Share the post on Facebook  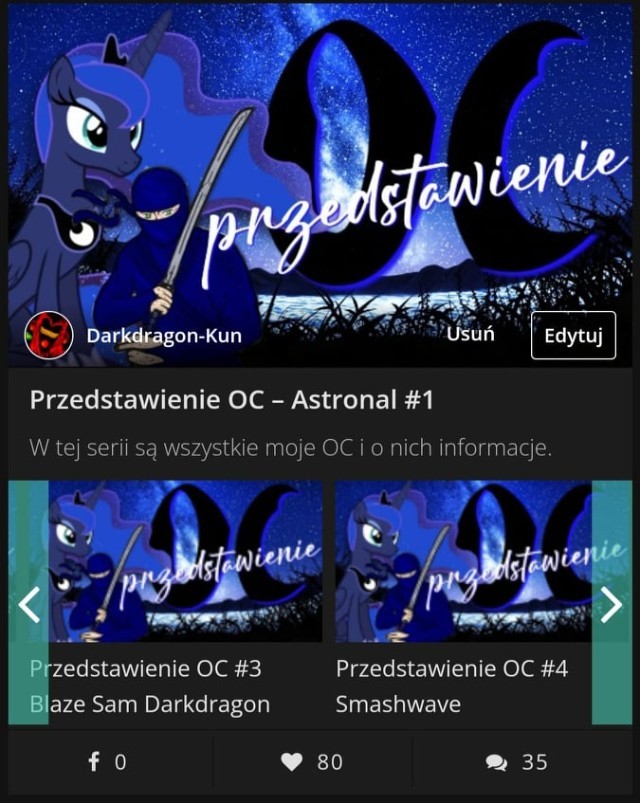pyautogui.click(x=107, y=762)
